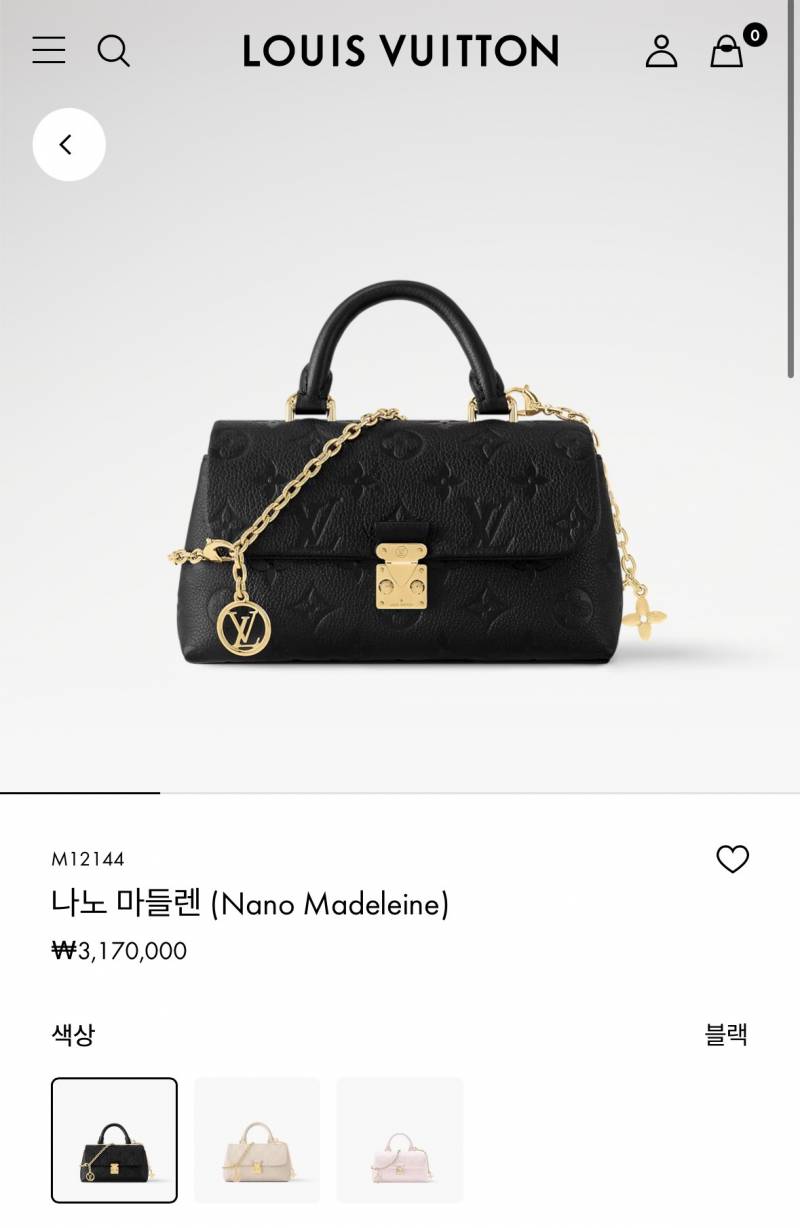
Task: Open the search icon
Action: (x=114, y=50)
